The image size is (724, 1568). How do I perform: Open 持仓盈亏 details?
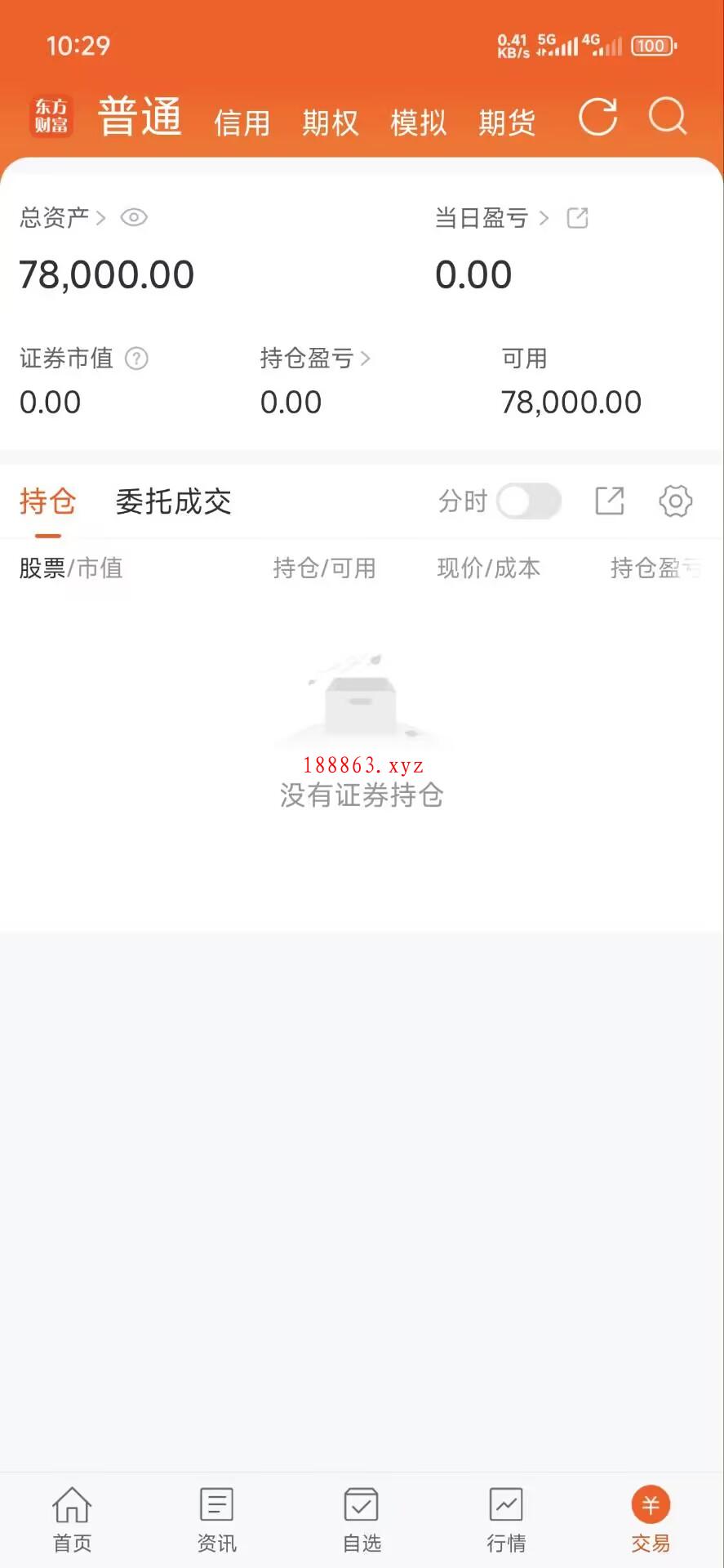click(x=315, y=358)
